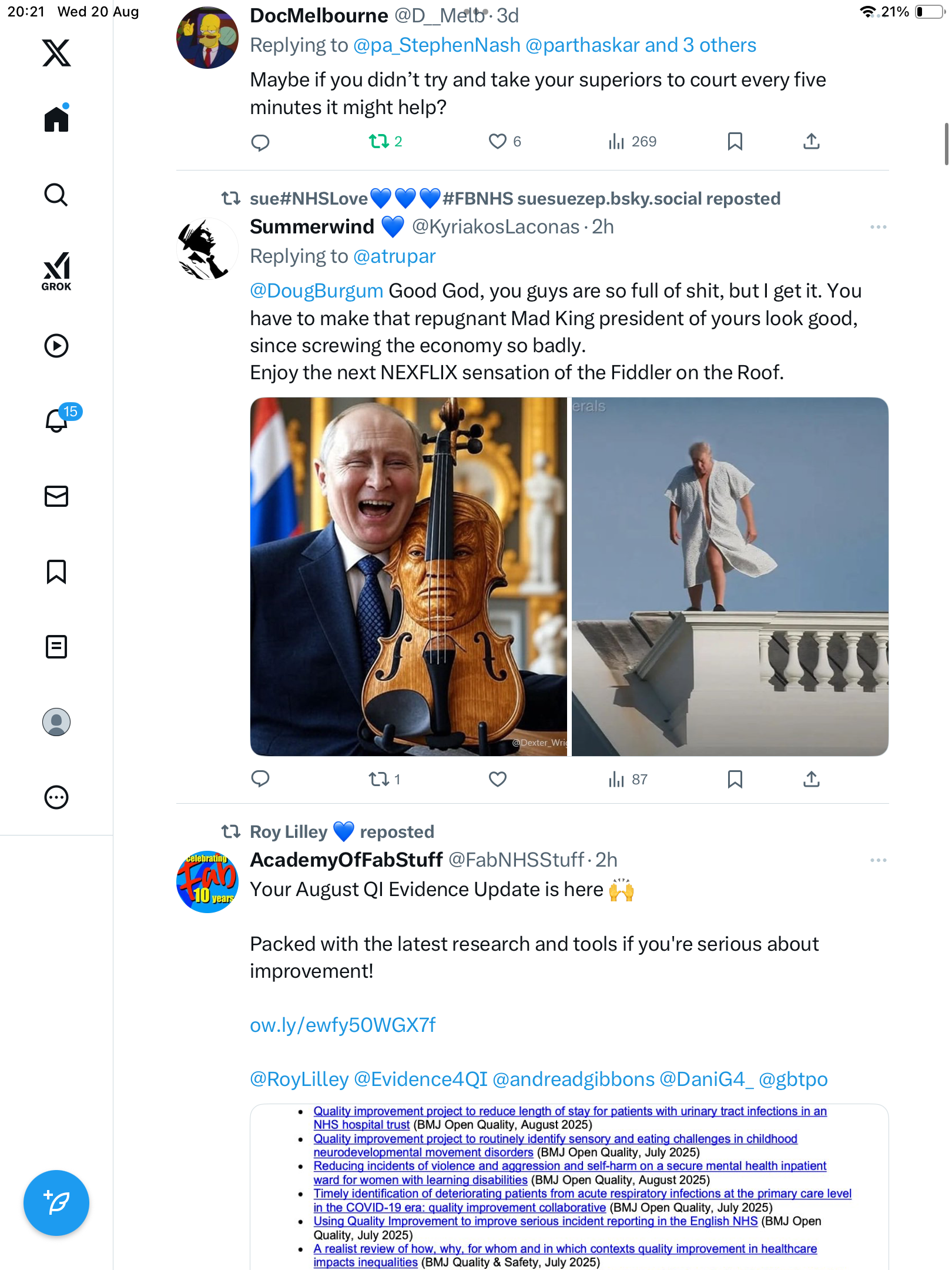Image resolution: width=952 pixels, height=1270 pixels.
Task: Open the Putin violin image in Summerwind's post
Action: pos(408,576)
